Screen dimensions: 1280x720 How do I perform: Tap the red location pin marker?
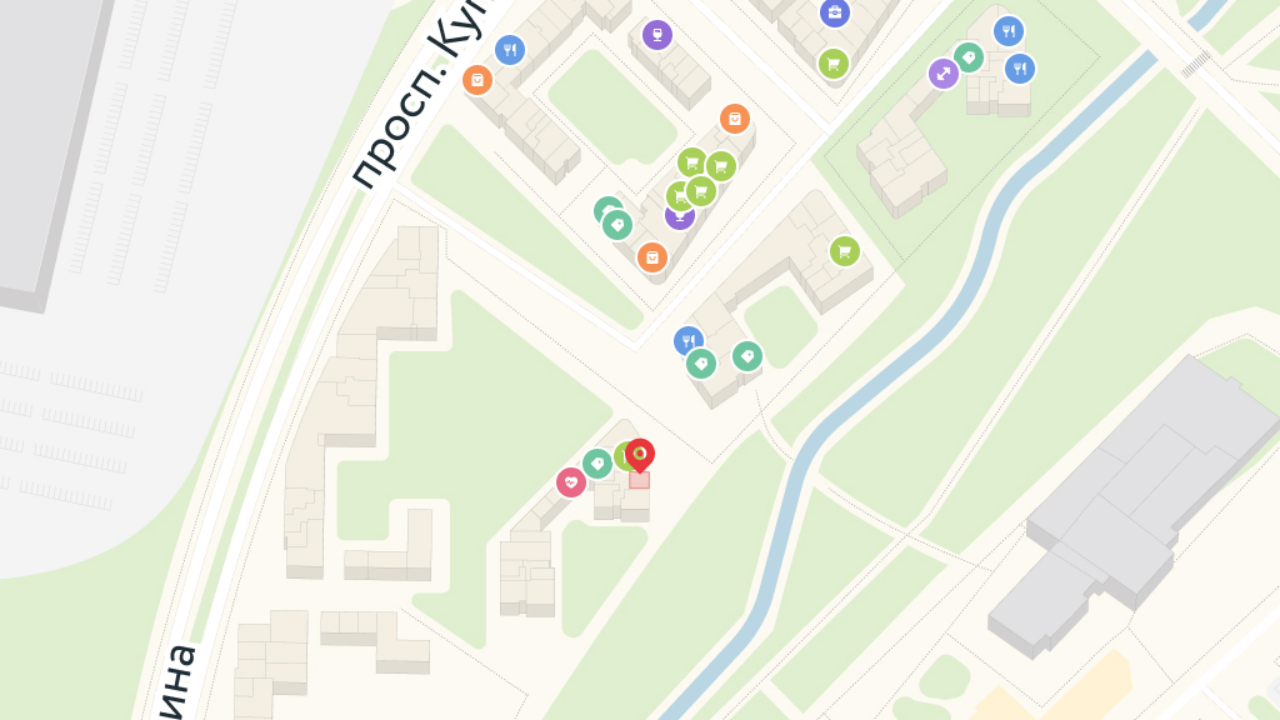(x=640, y=455)
